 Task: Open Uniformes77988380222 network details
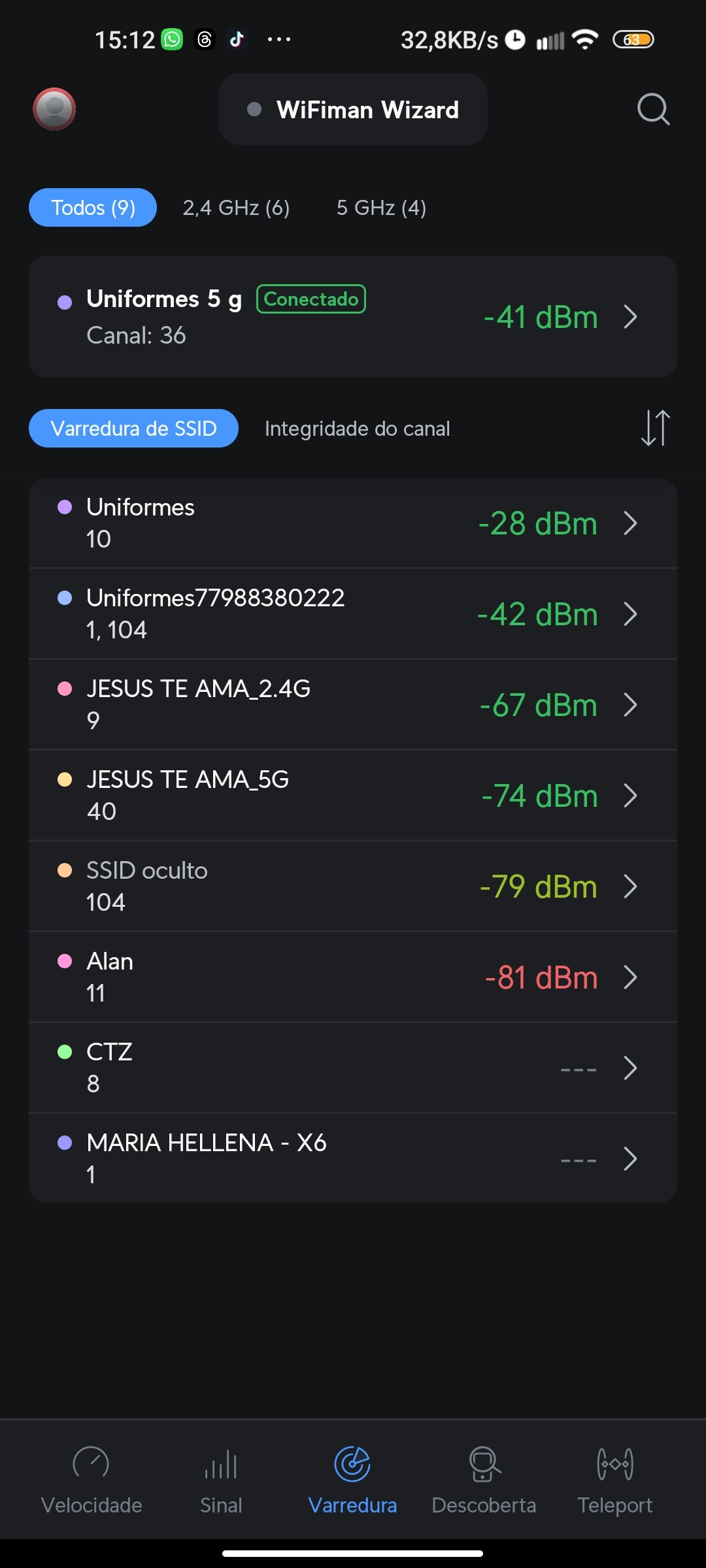click(352, 614)
